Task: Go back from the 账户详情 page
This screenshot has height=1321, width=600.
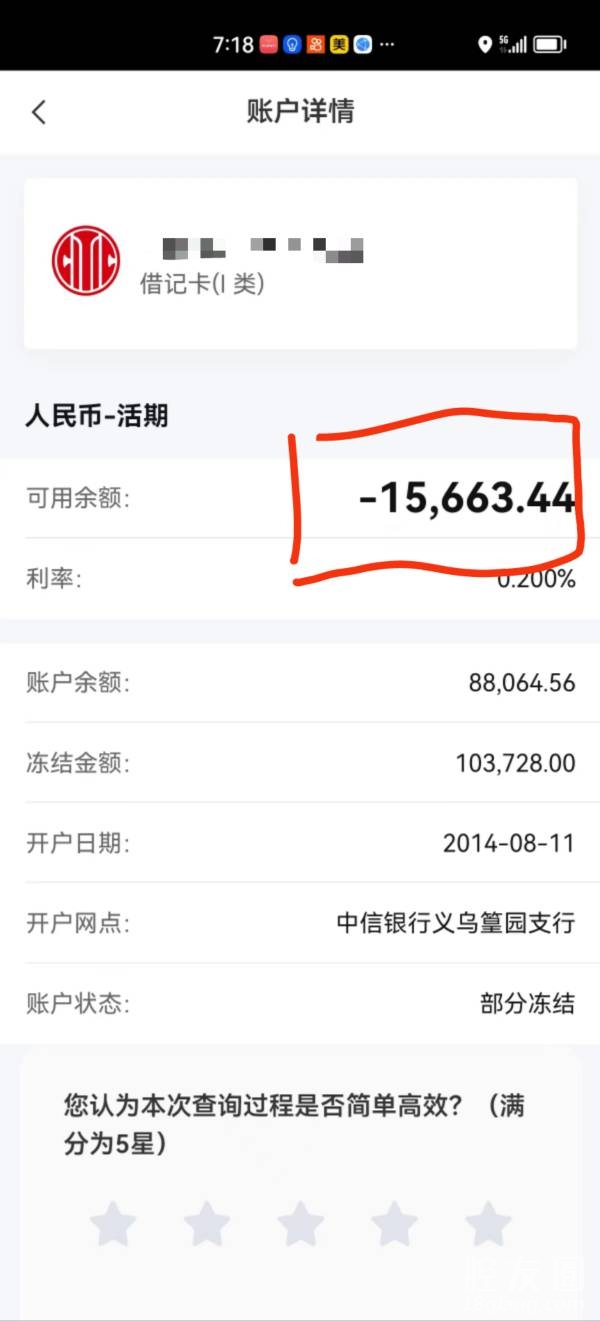Action: click(39, 112)
